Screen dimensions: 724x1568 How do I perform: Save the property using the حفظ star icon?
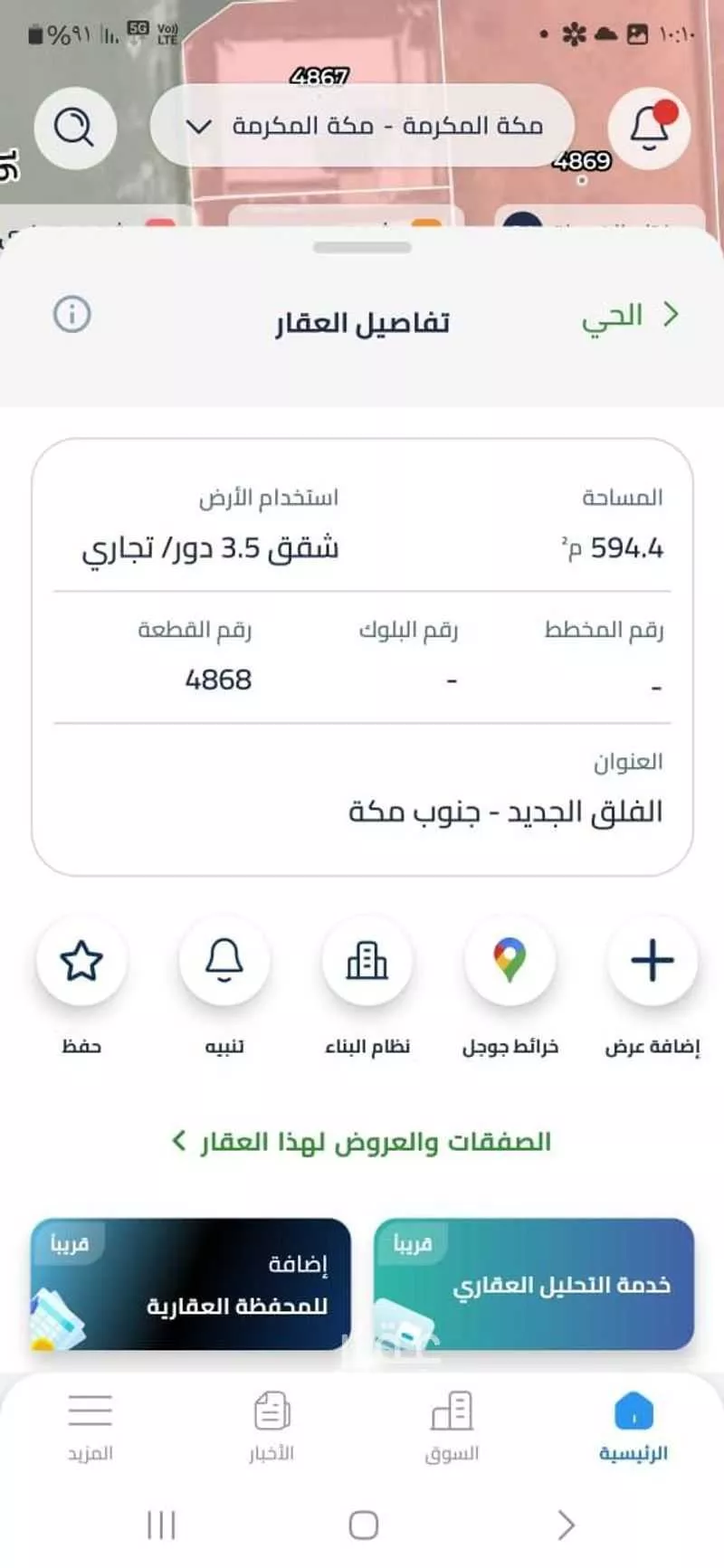point(81,961)
